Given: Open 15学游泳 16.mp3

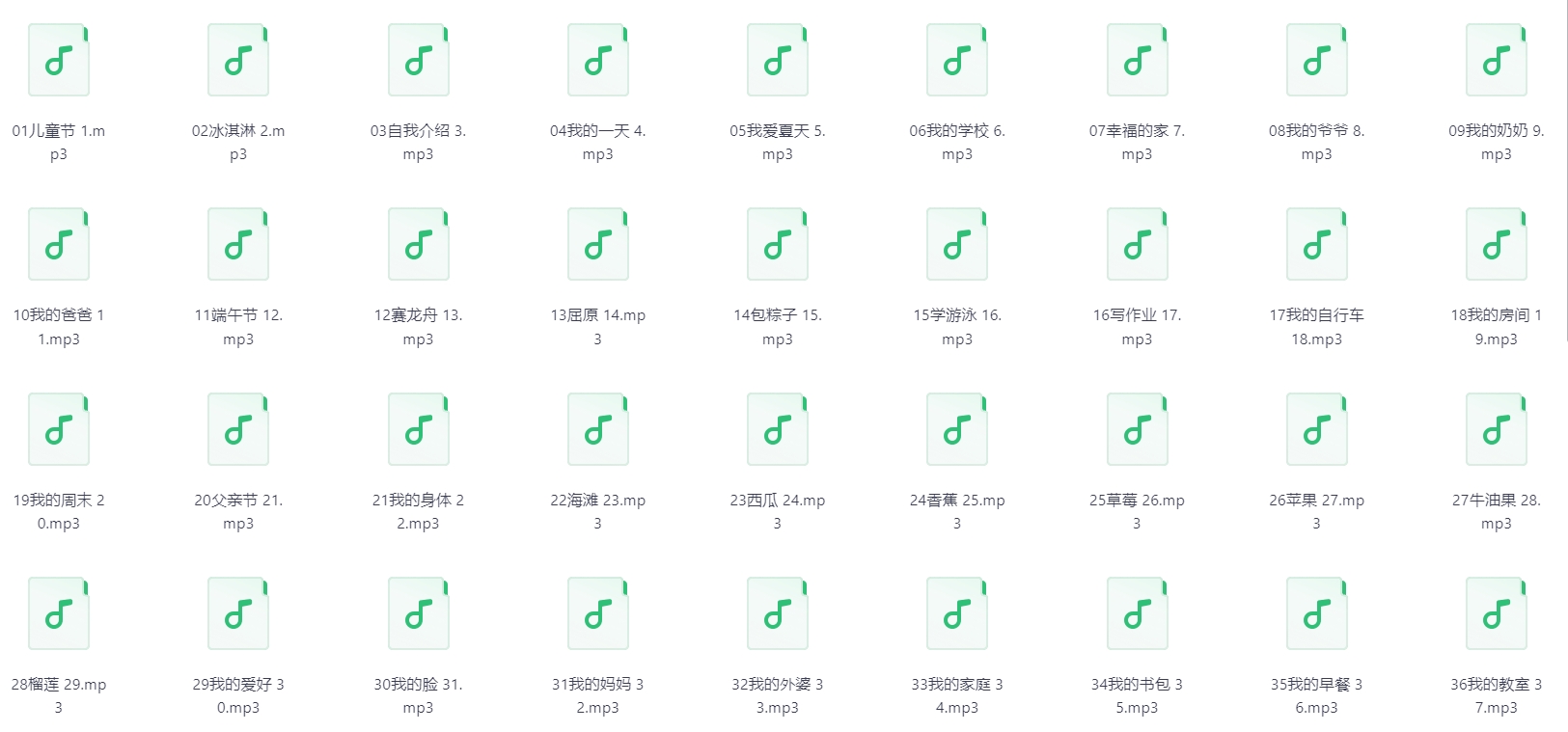Looking at the screenshot, I should tap(957, 246).
